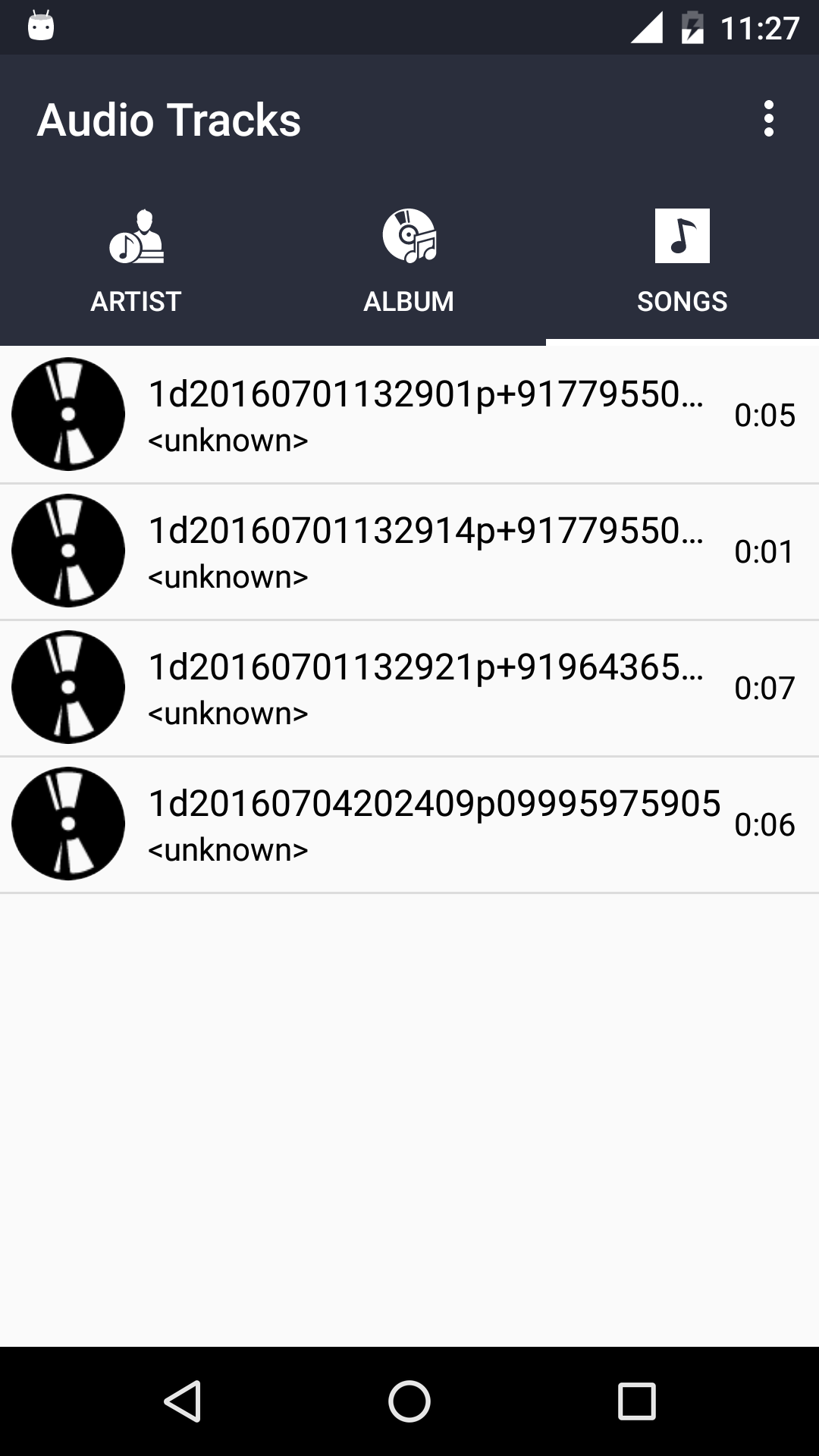Switch to the ALBUM tab
Viewport: 819px width, 1456px height.
click(x=409, y=265)
